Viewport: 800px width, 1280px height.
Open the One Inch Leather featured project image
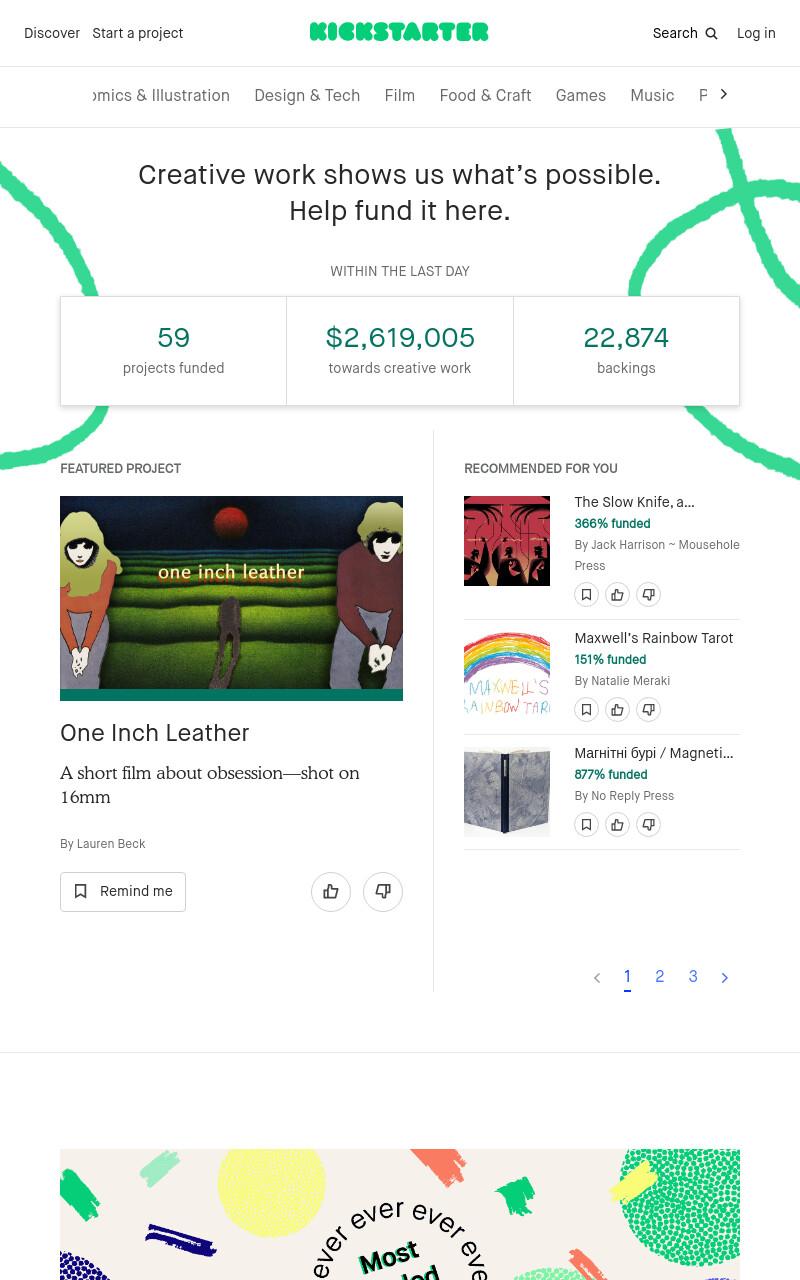tap(231, 598)
